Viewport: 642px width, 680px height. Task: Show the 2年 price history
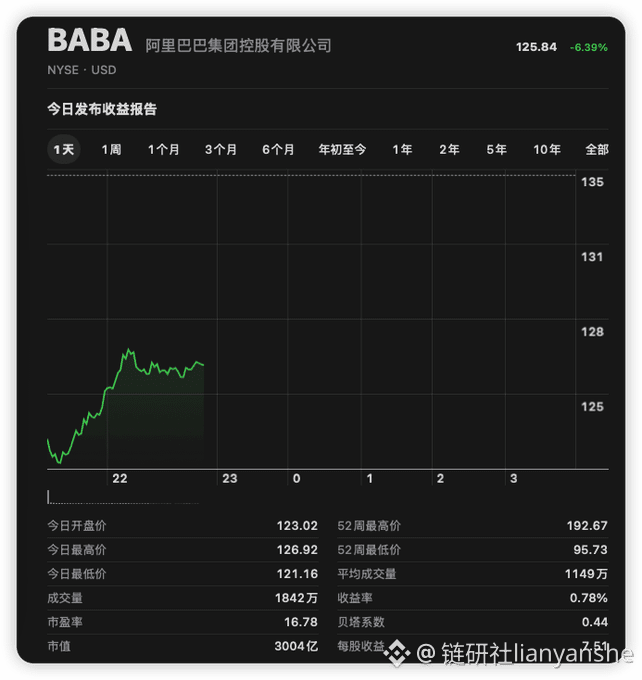tap(449, 150)
